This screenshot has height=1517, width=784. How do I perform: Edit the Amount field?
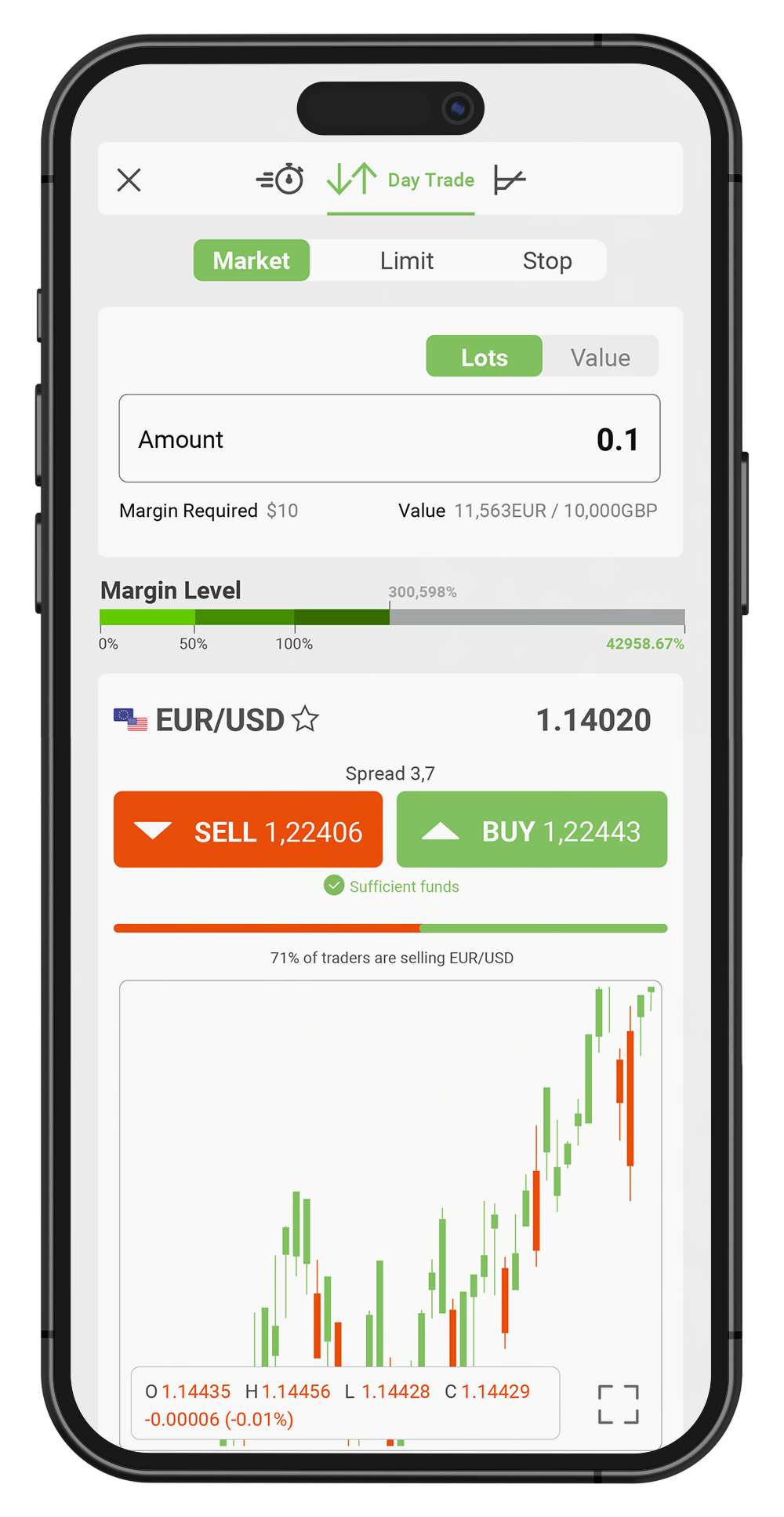[390, 438]
